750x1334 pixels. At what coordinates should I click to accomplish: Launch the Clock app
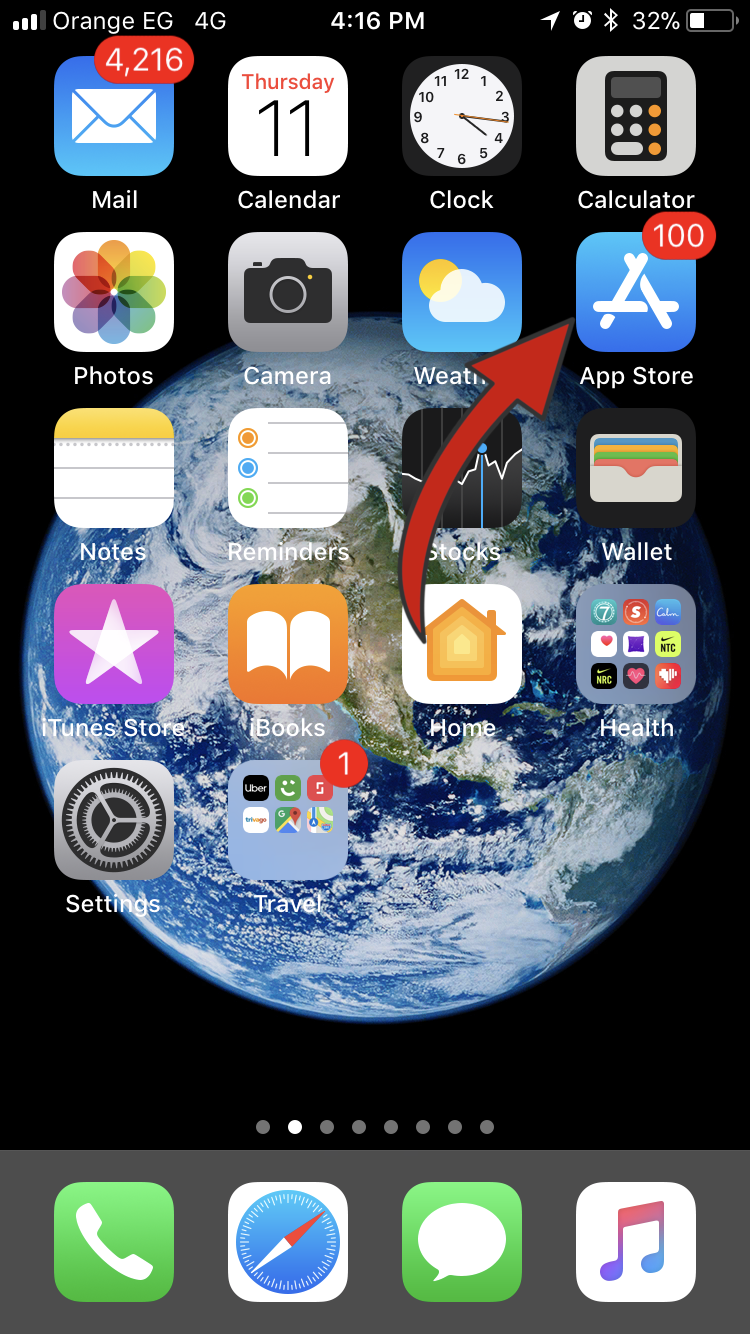click(462, 116)
